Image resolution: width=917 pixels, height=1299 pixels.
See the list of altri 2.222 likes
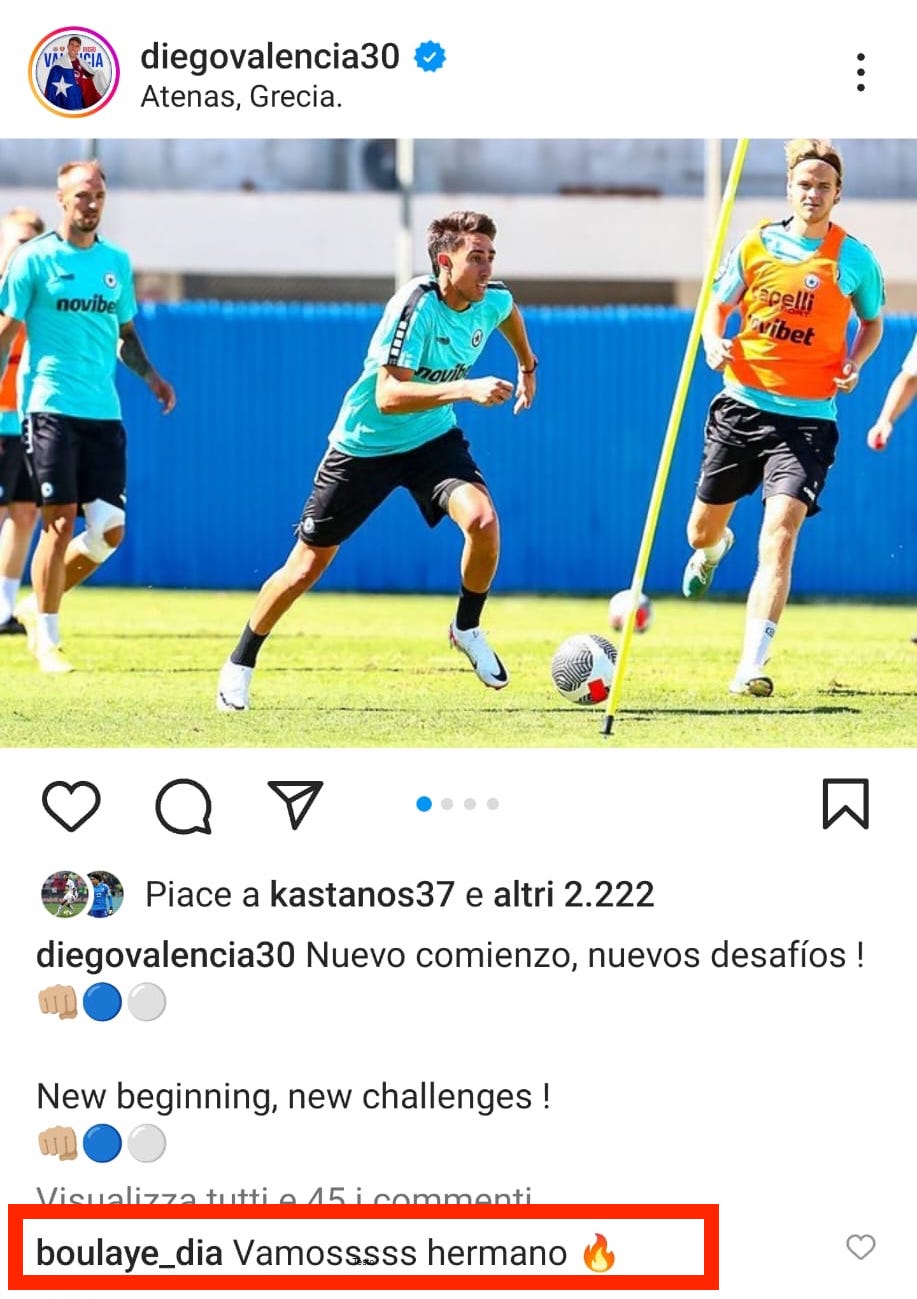pyautogui.click(x=573, y=894)
